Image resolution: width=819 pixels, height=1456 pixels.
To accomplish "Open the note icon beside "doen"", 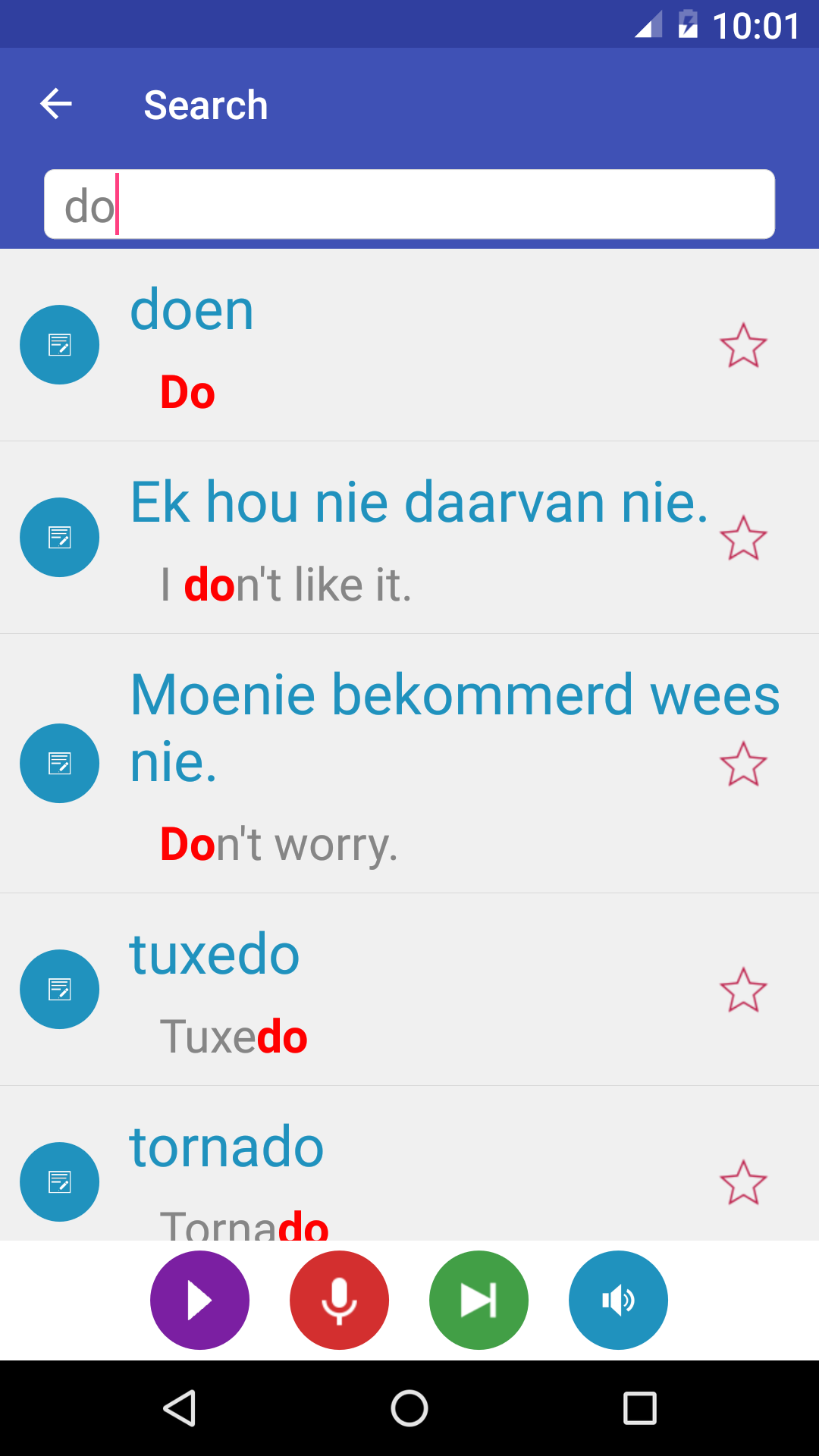I will point(59,345).
